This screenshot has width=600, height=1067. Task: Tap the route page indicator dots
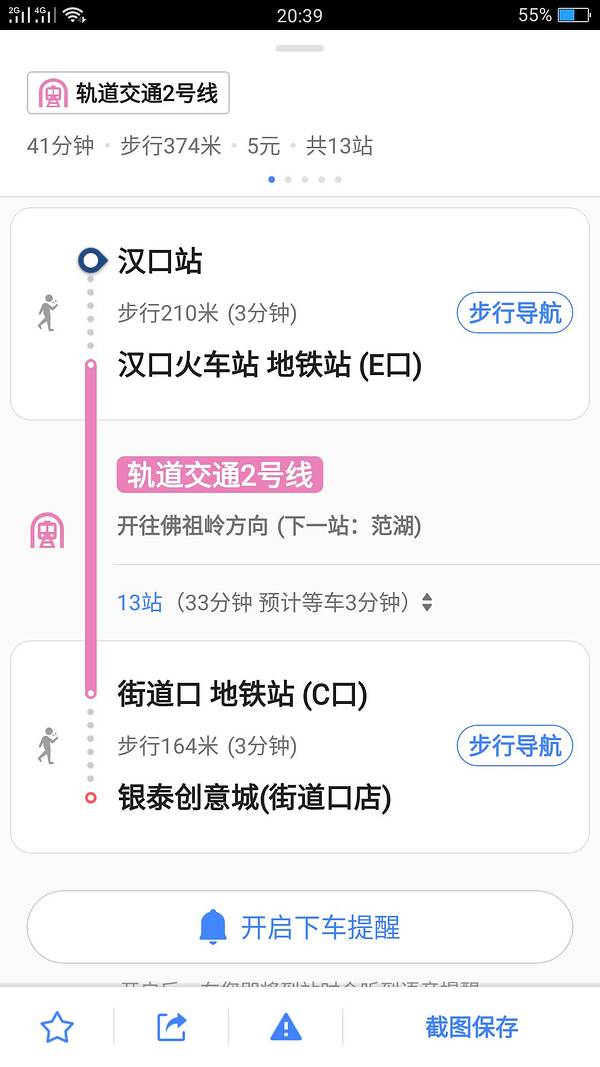[305, 180]
